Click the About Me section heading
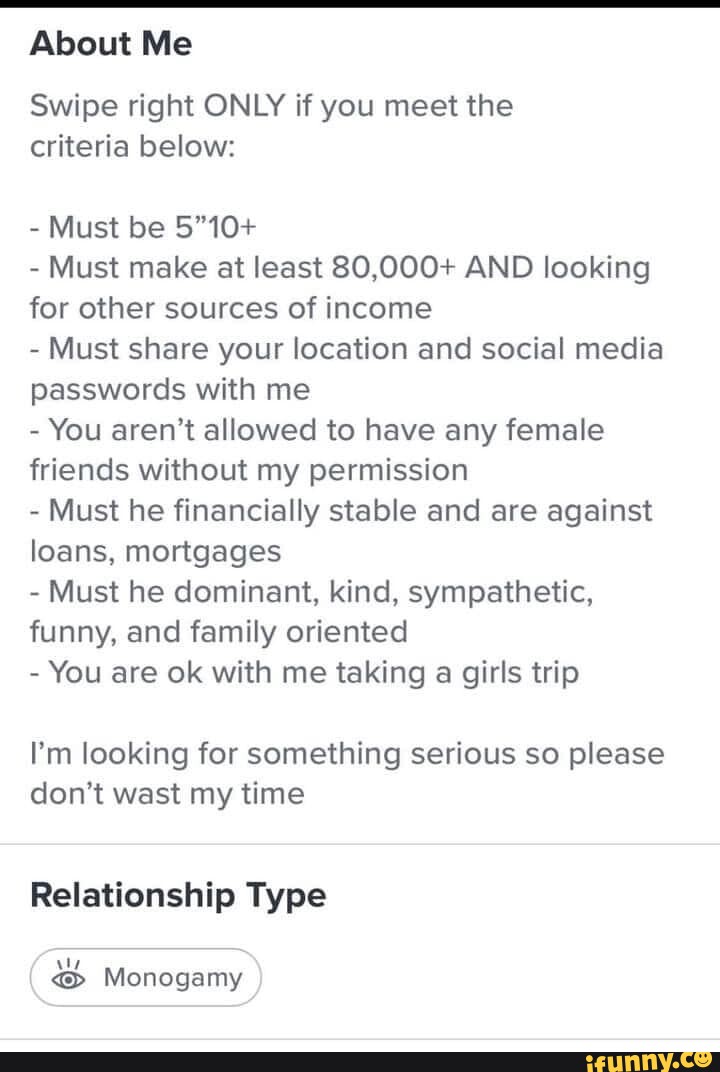720x1072 pixels. tap(110, 43)
